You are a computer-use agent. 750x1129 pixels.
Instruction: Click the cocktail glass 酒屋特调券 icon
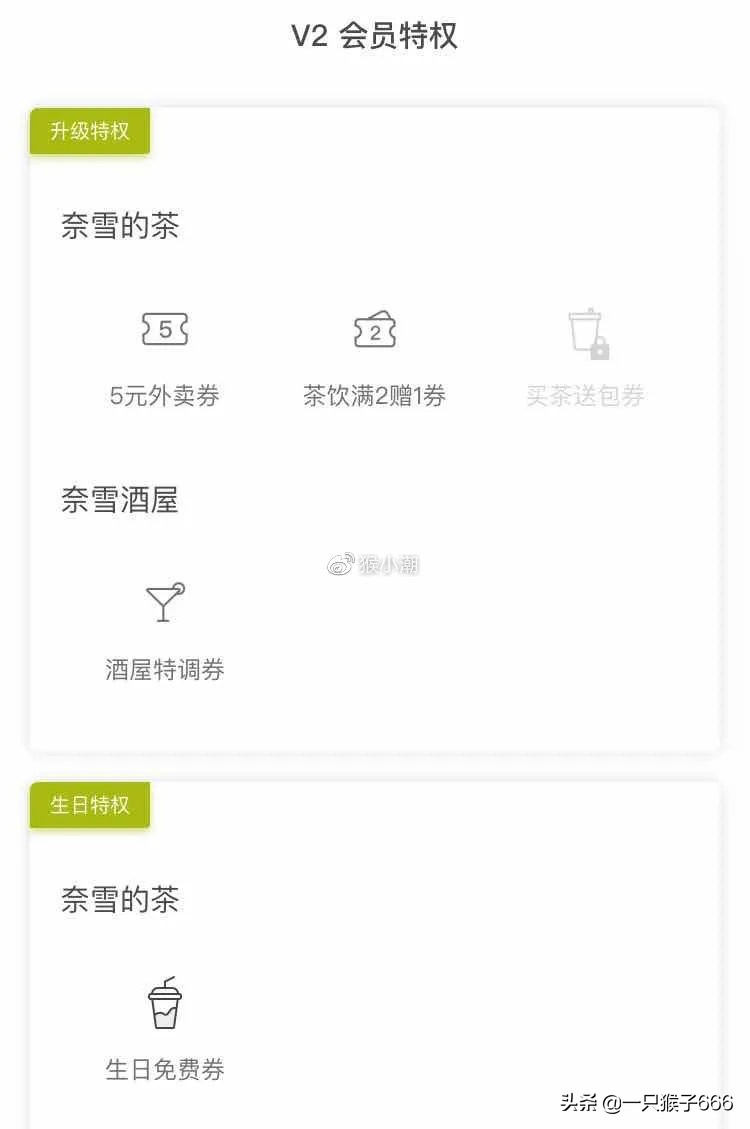point(164,602)
